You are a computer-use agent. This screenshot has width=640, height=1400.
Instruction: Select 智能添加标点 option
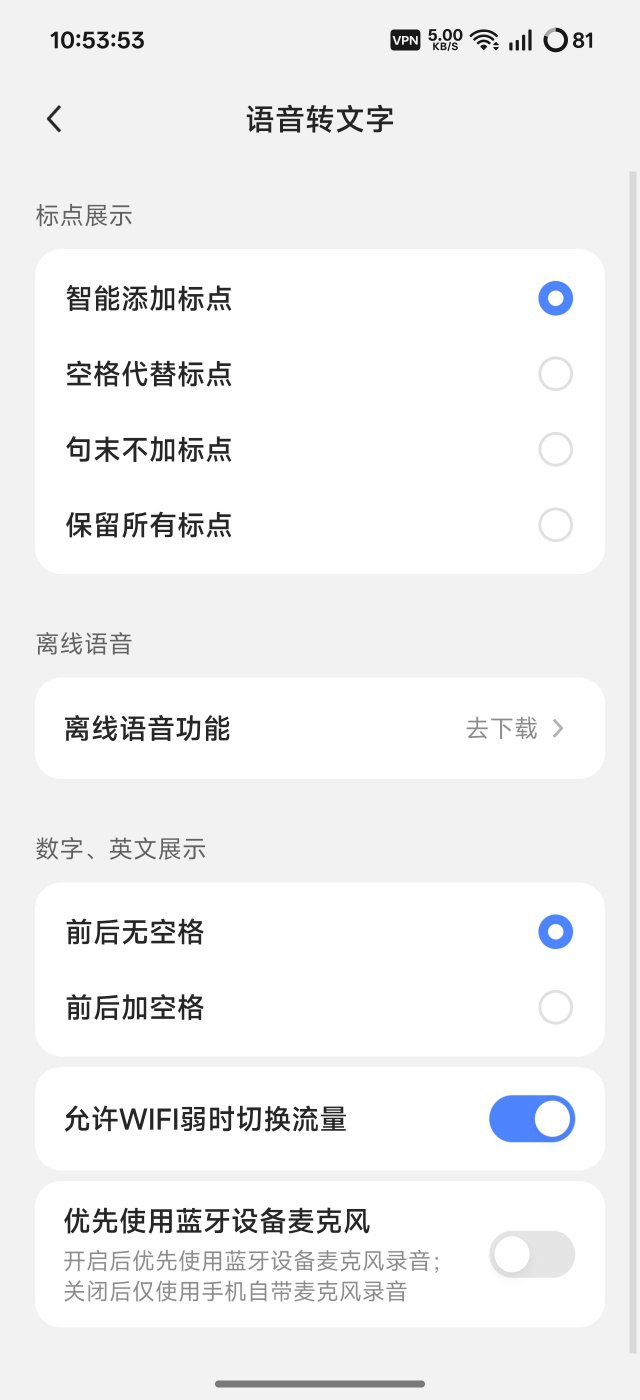[x=555, y=298]
